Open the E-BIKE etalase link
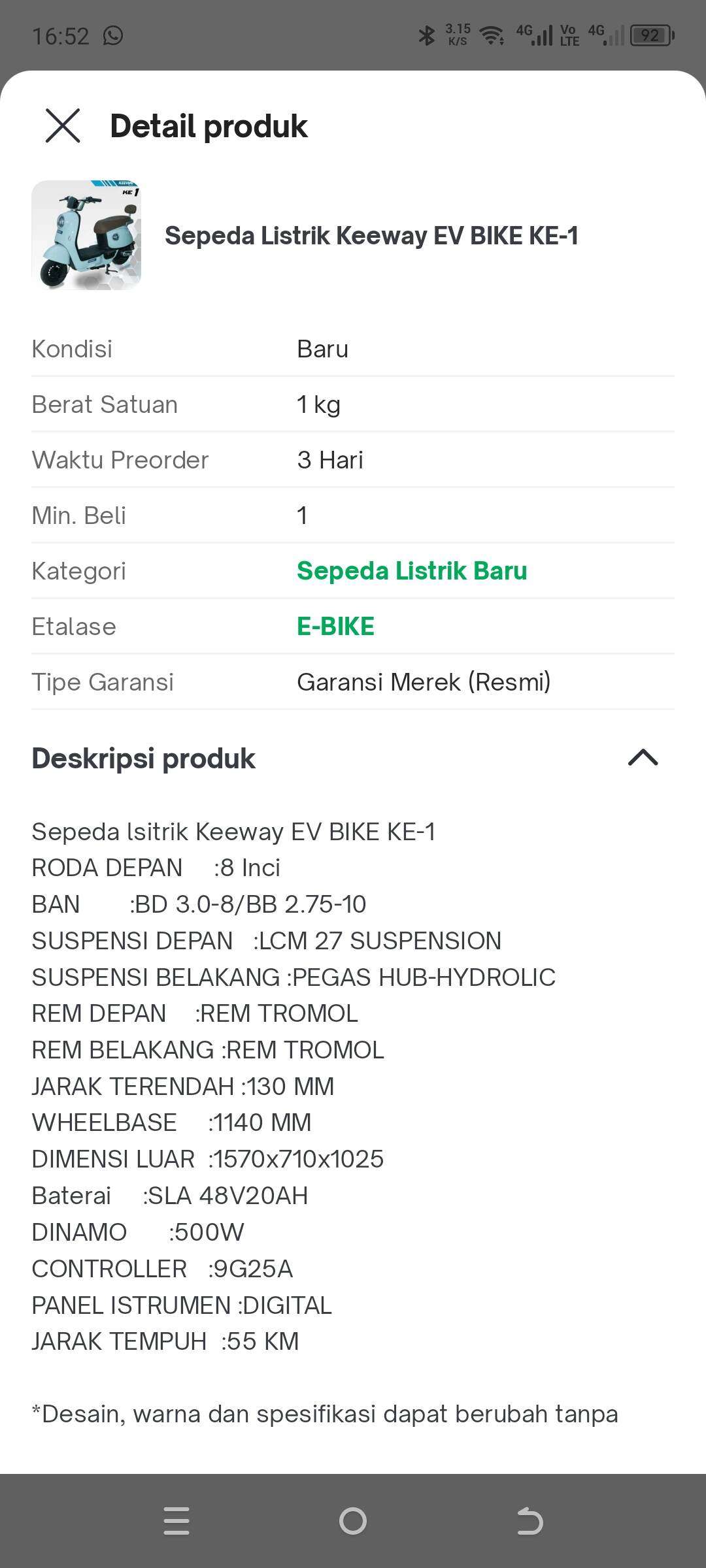This screenshot has height=1568, width=706. tap(335, 627)
